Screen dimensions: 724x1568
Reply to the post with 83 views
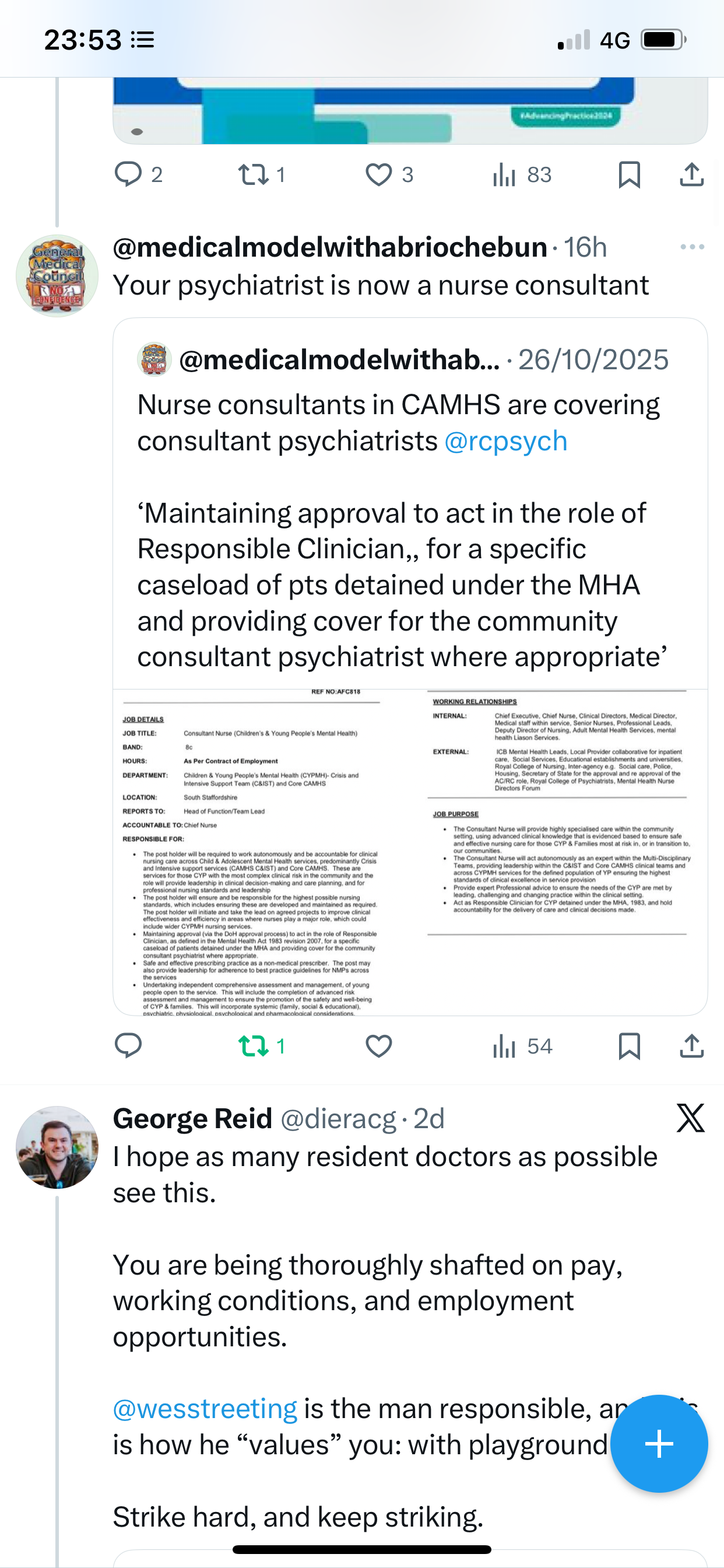tap(128, 174)
